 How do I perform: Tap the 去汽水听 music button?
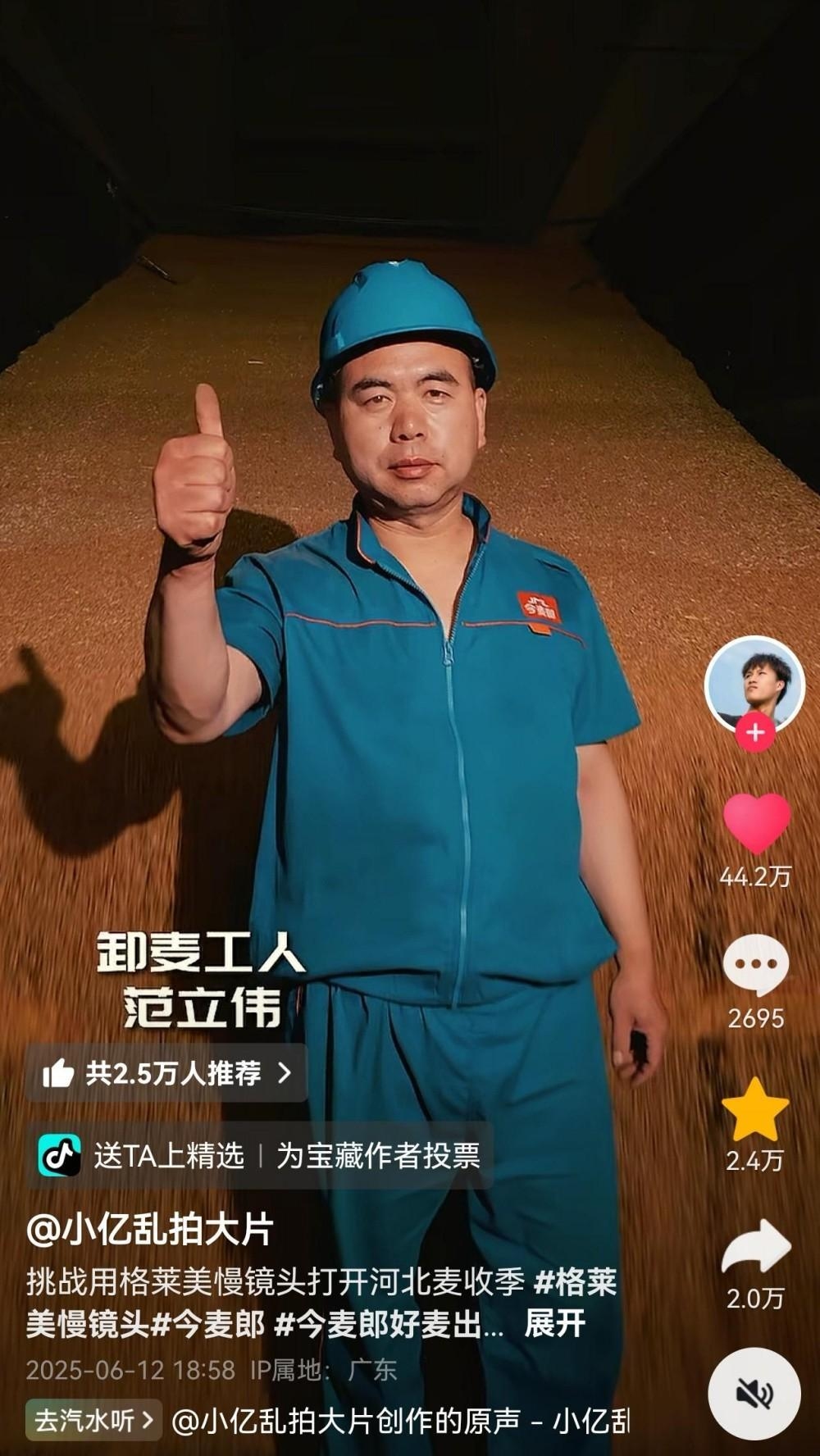(93, 1421)
